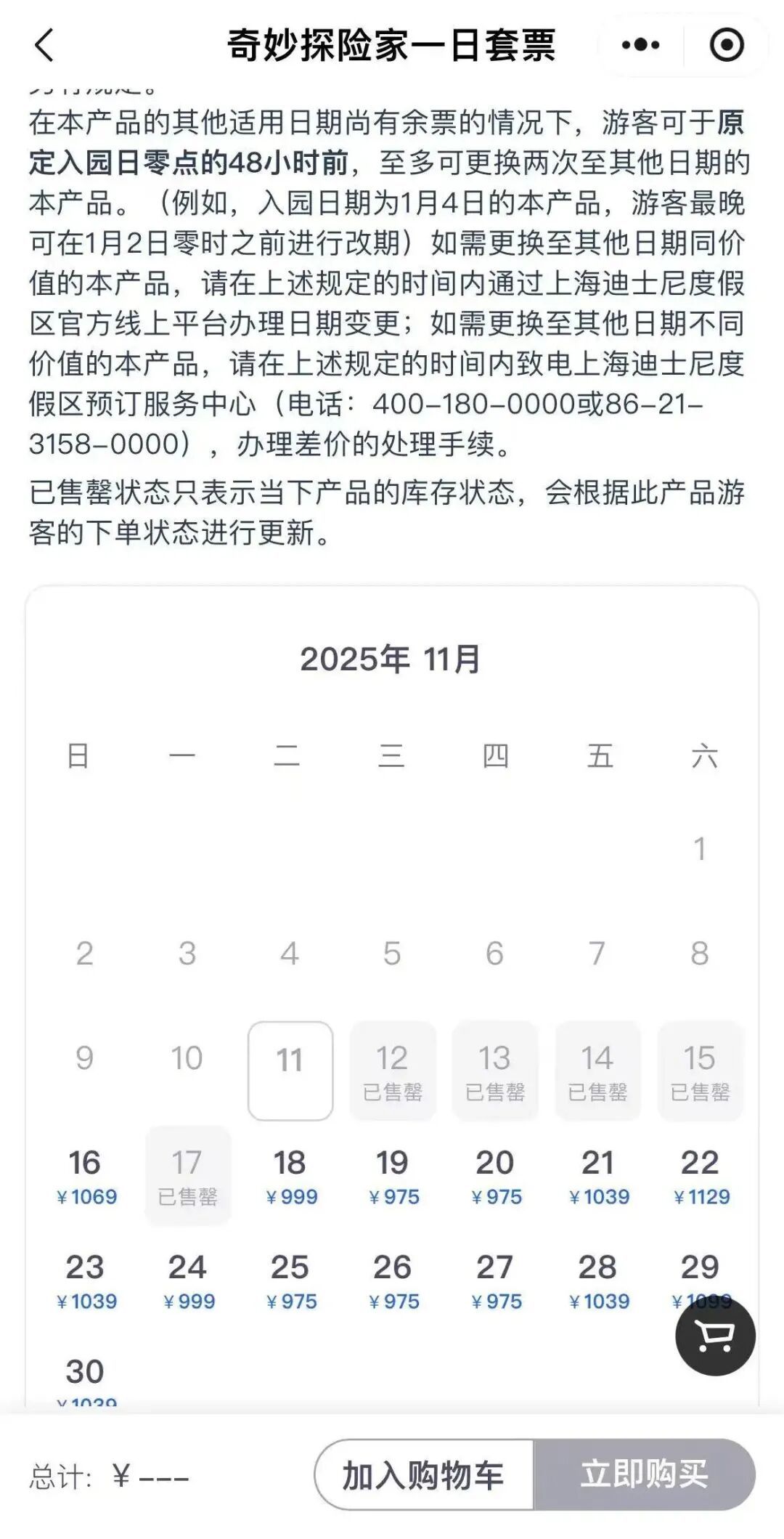
Task: Pick November 25 at ¥975
Action: 290,1280
